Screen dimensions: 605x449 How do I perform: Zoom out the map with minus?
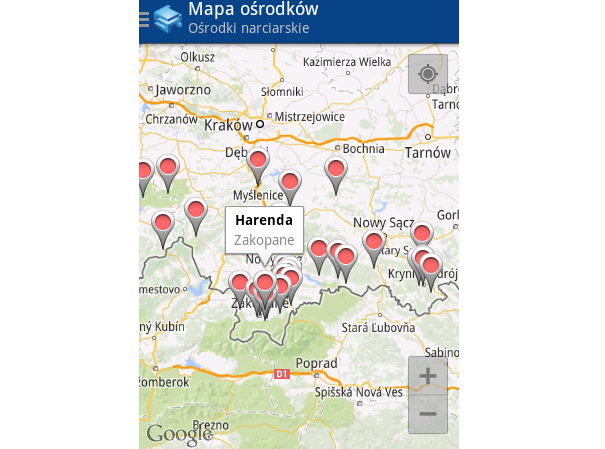428,413
